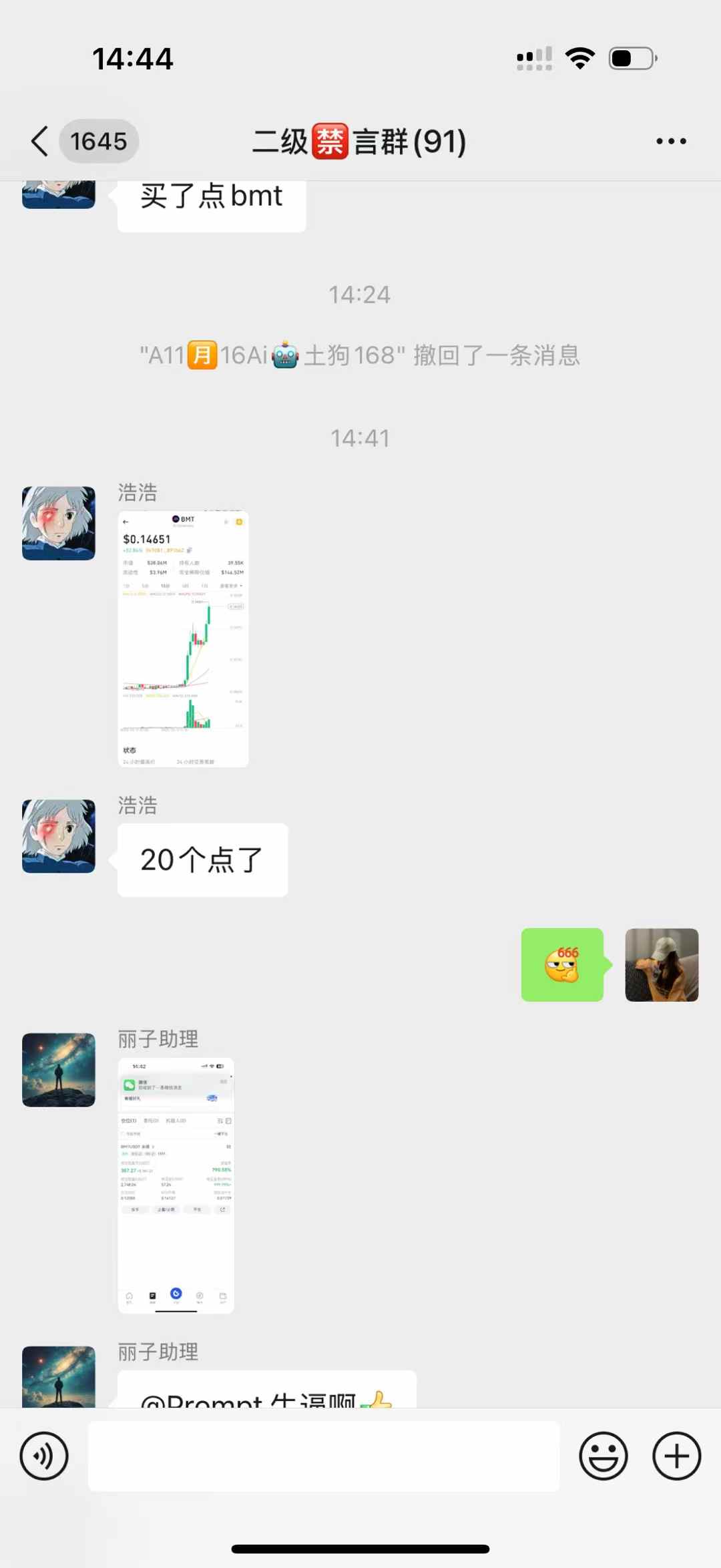Screen dimensions: 721x1568
Task: Open 丽子助理's avatar next to screenshot
Action: coord(59,1069)
